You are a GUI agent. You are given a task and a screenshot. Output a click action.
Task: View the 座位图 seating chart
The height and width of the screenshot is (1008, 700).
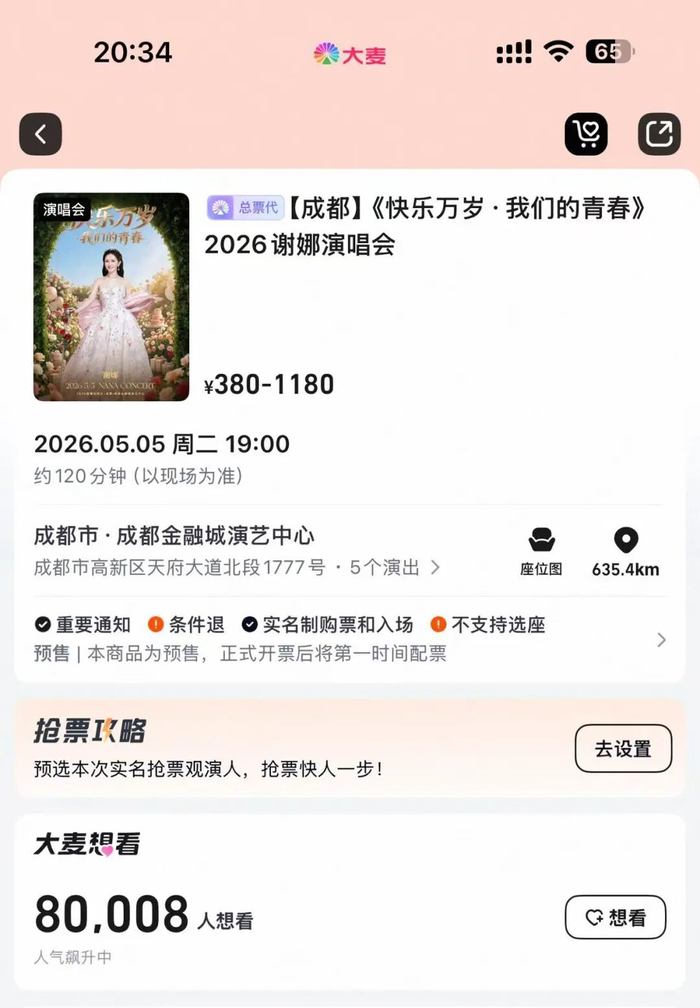541,552
